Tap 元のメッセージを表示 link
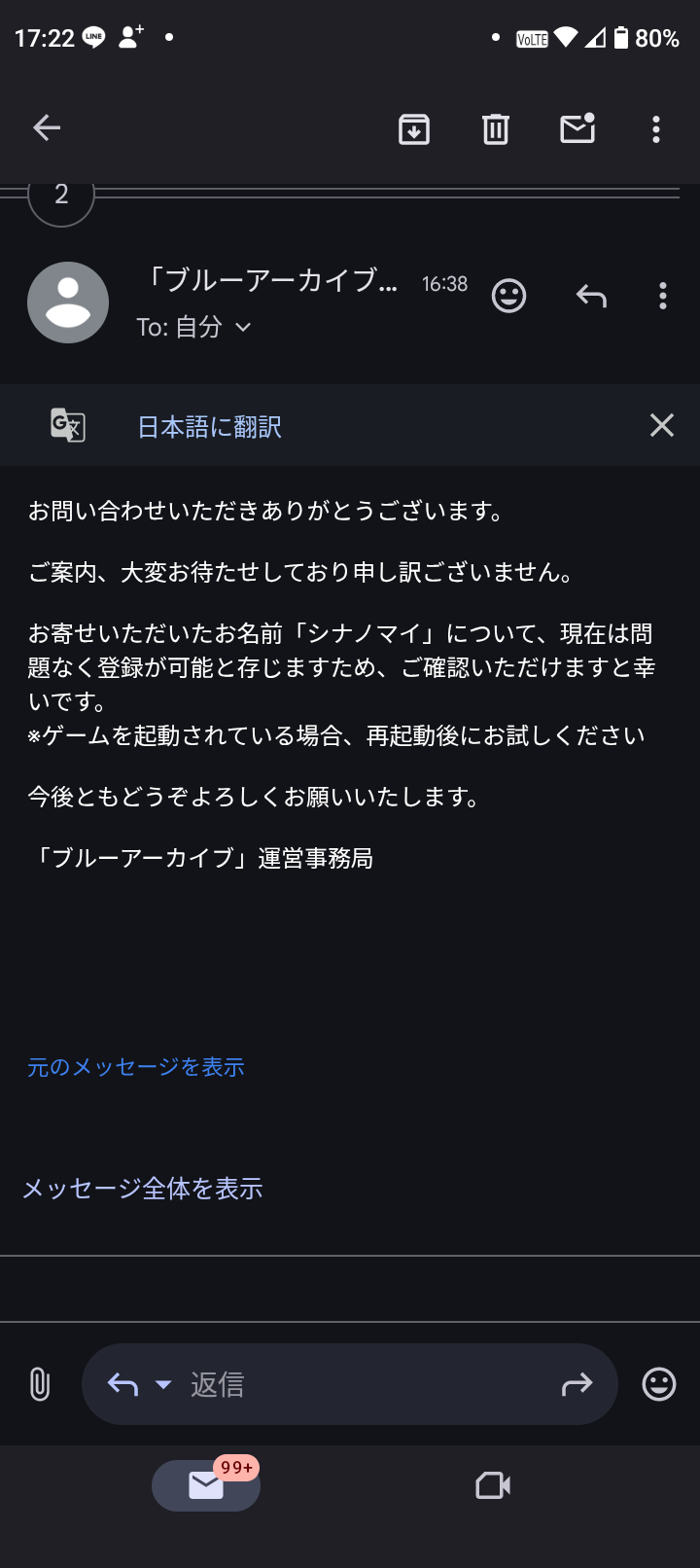700x1568 pixels. (135, 1067)
